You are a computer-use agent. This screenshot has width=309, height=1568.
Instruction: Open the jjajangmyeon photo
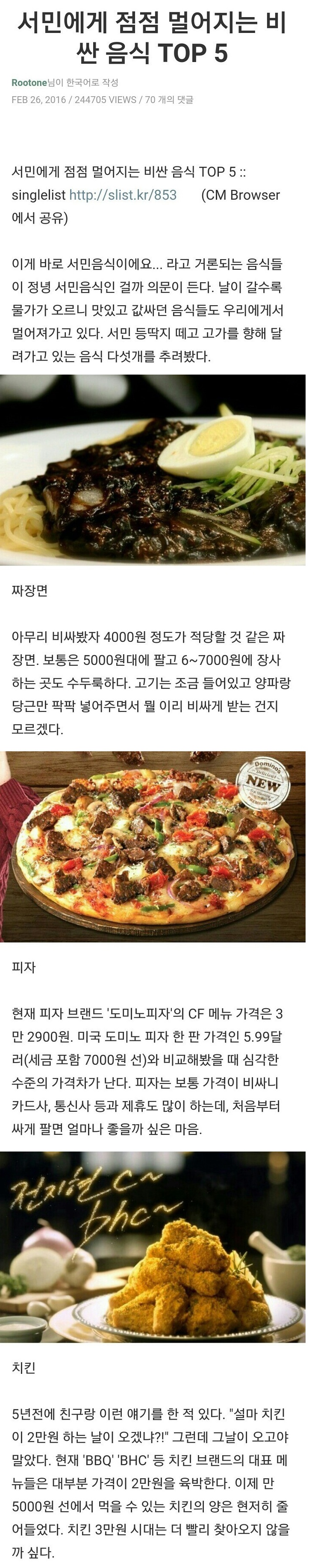click(153, 470)
